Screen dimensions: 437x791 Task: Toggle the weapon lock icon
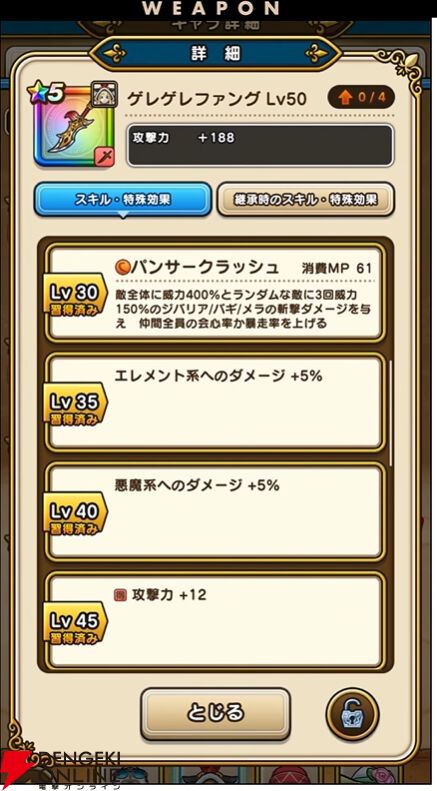pos(352,714)
